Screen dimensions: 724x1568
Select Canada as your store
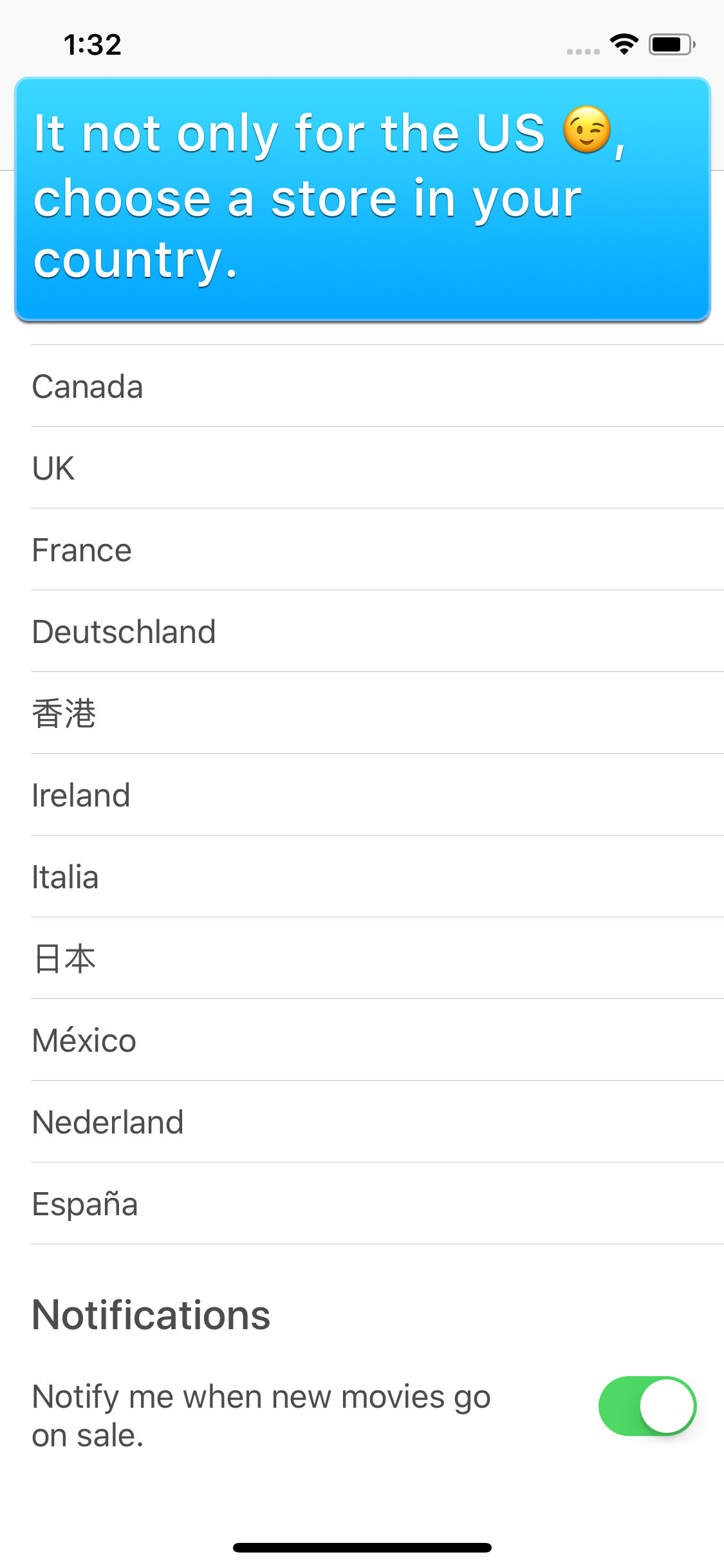362,386
